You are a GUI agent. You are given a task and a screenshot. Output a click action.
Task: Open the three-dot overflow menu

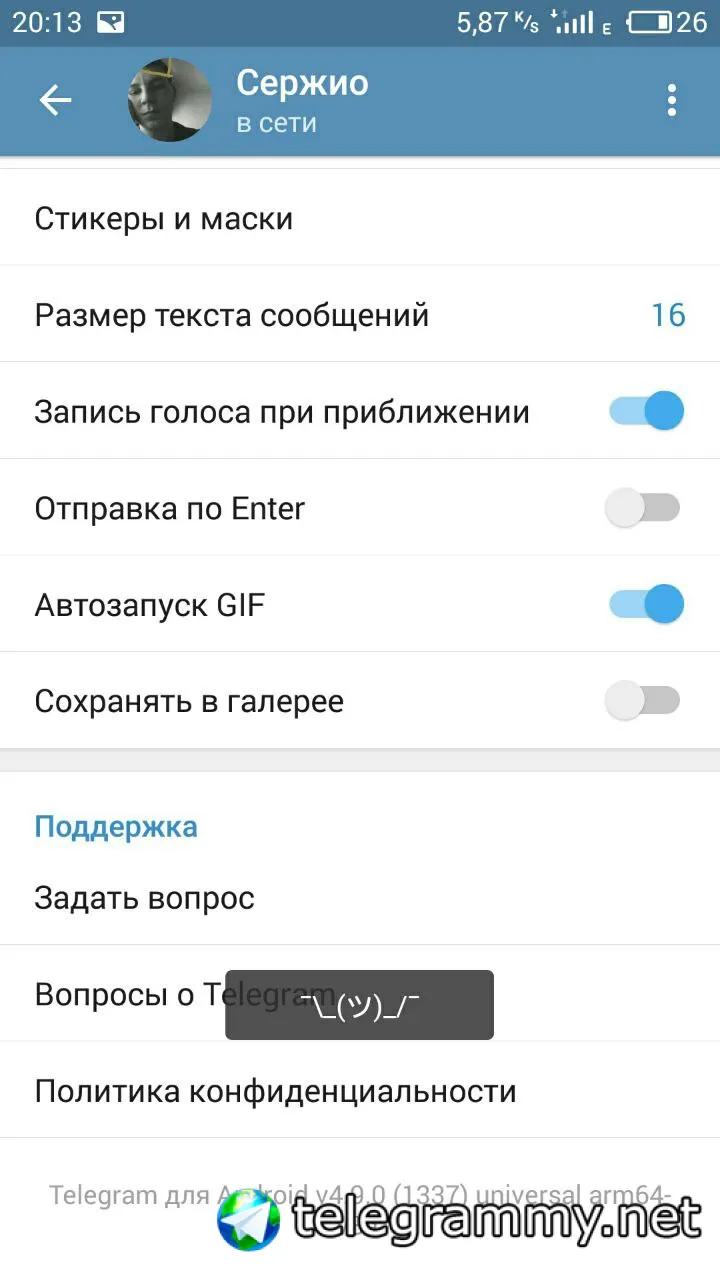click(672, 100)
